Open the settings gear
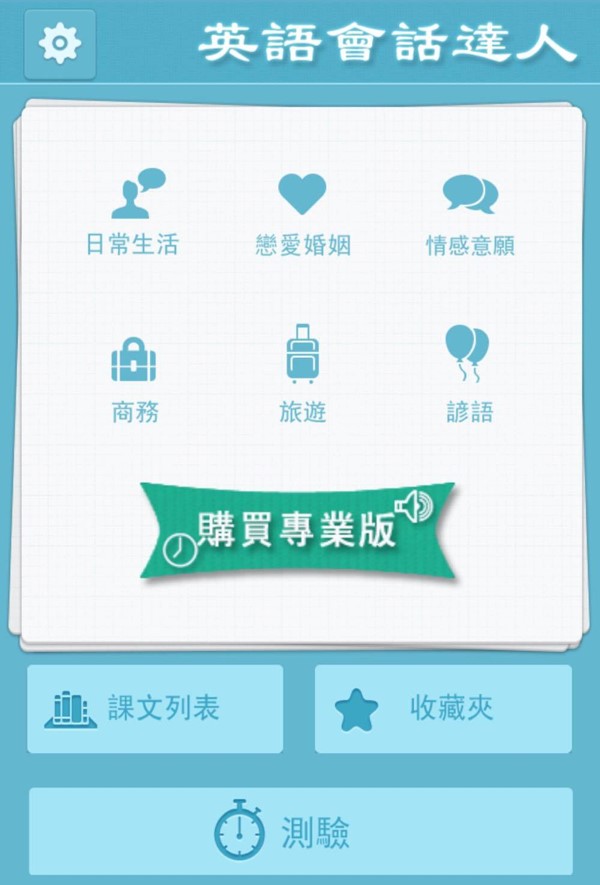600x885 pixels. tap(59, 44)
